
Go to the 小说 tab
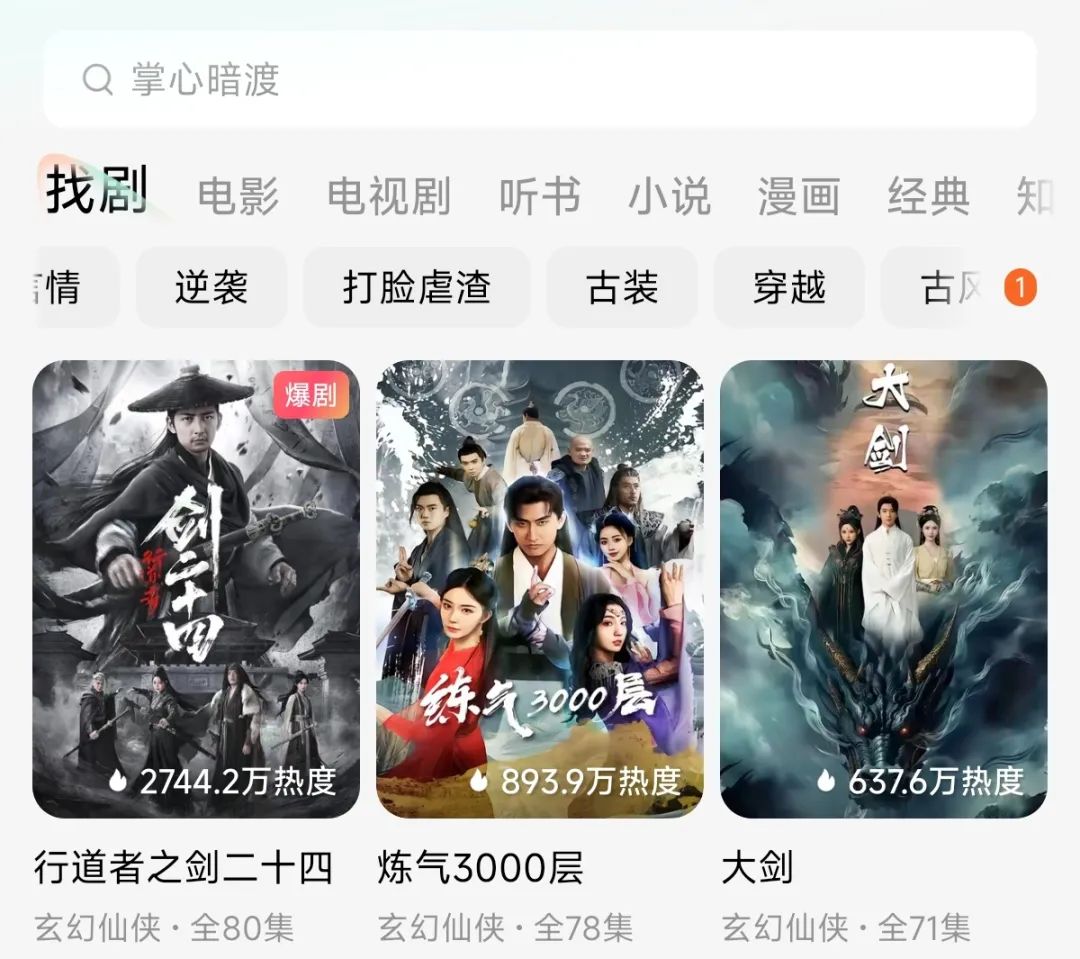point(669,196)
